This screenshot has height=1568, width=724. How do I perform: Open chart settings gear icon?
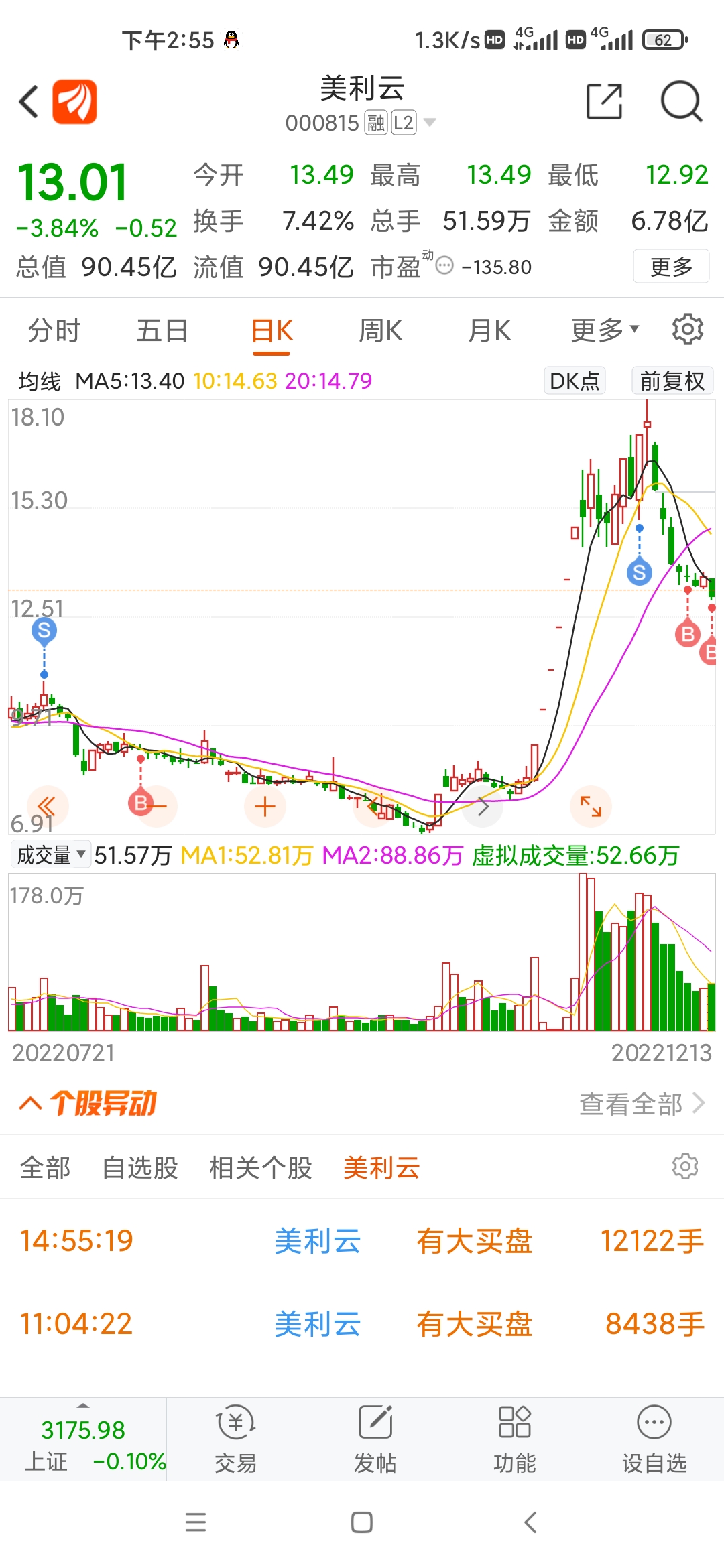point(688,330)
